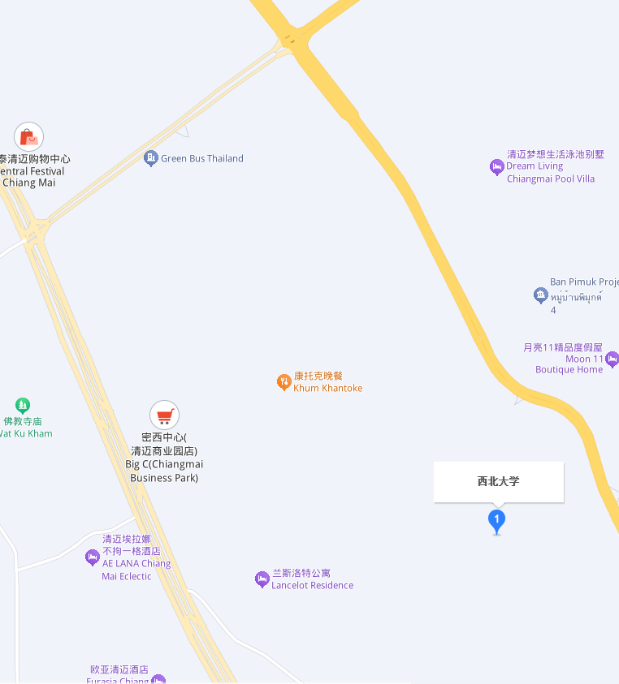
Task: Select the Green Bus Thailand marker
Action: click(151, 158)
